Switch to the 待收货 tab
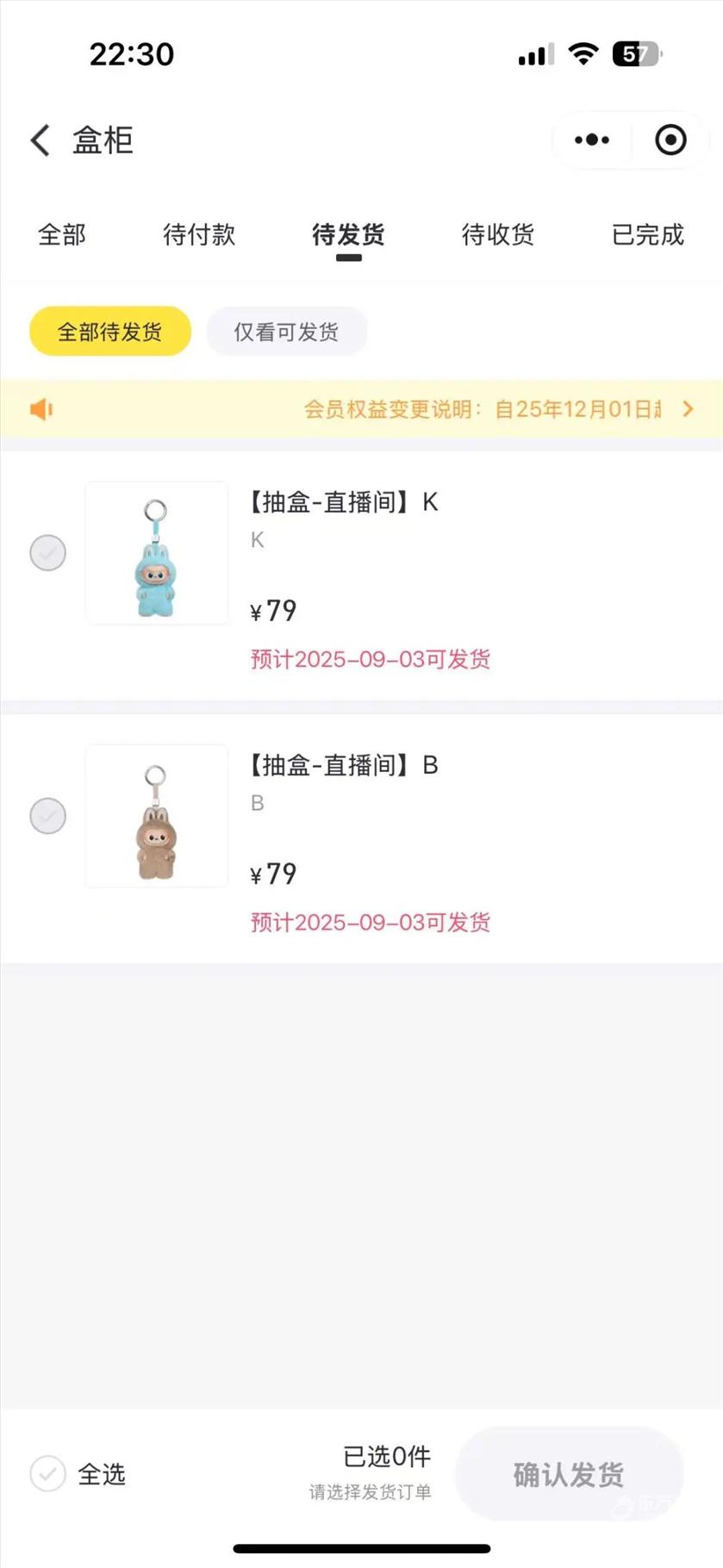 click(x=498, y=234)
